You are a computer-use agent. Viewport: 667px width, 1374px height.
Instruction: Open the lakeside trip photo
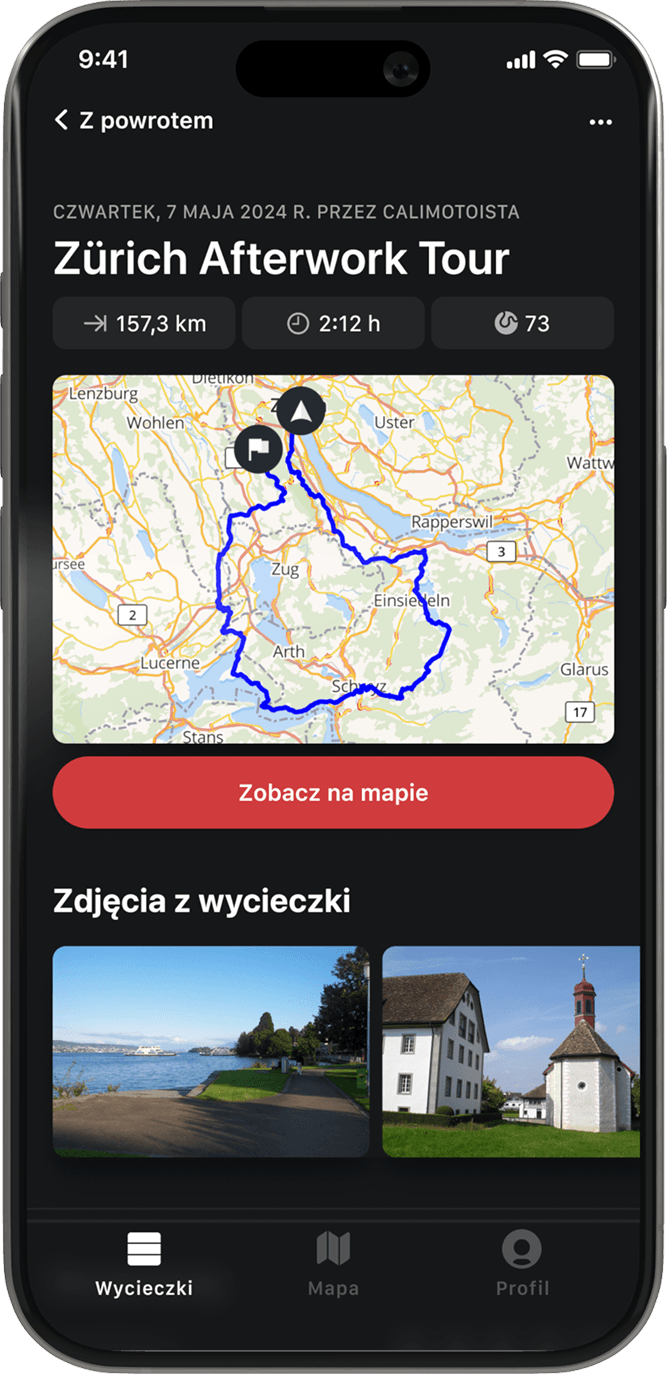[210, 1051]
